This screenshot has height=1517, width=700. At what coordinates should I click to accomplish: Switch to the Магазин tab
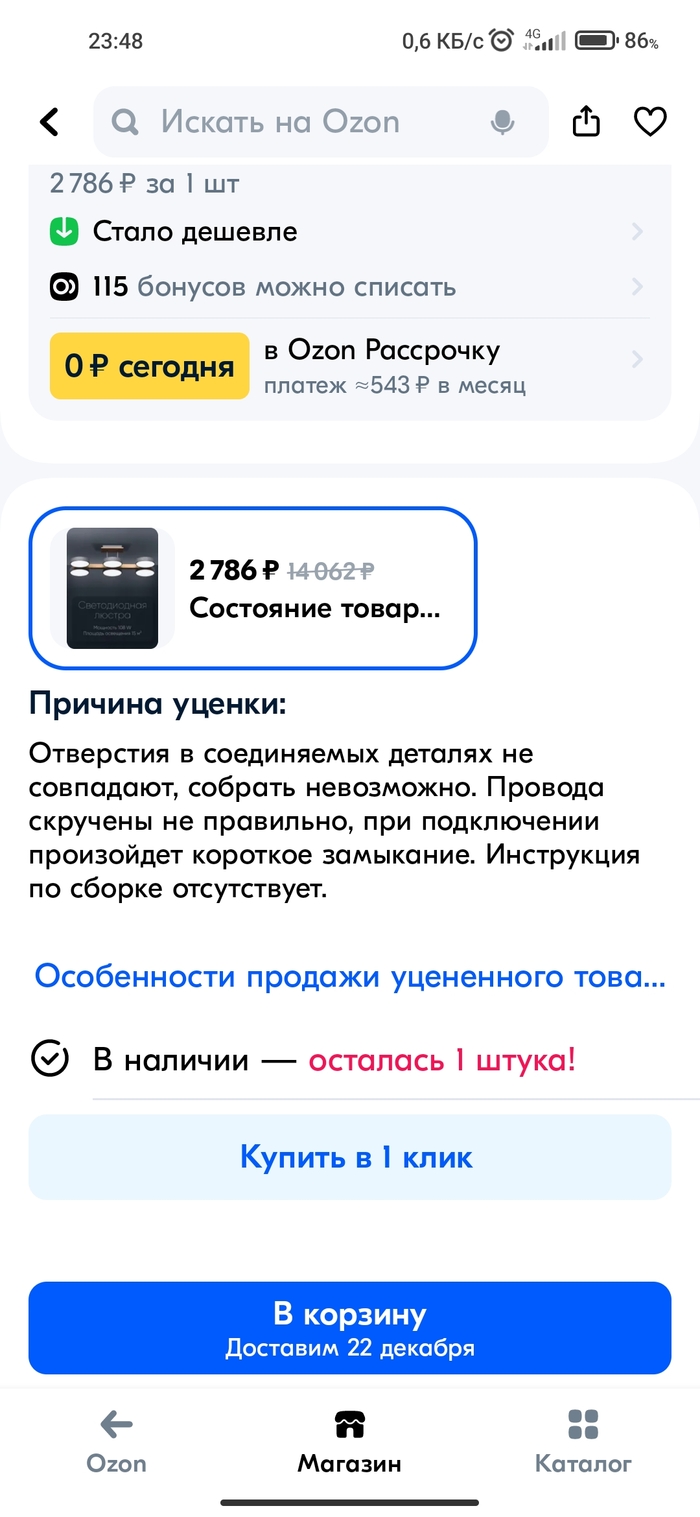350,1442
